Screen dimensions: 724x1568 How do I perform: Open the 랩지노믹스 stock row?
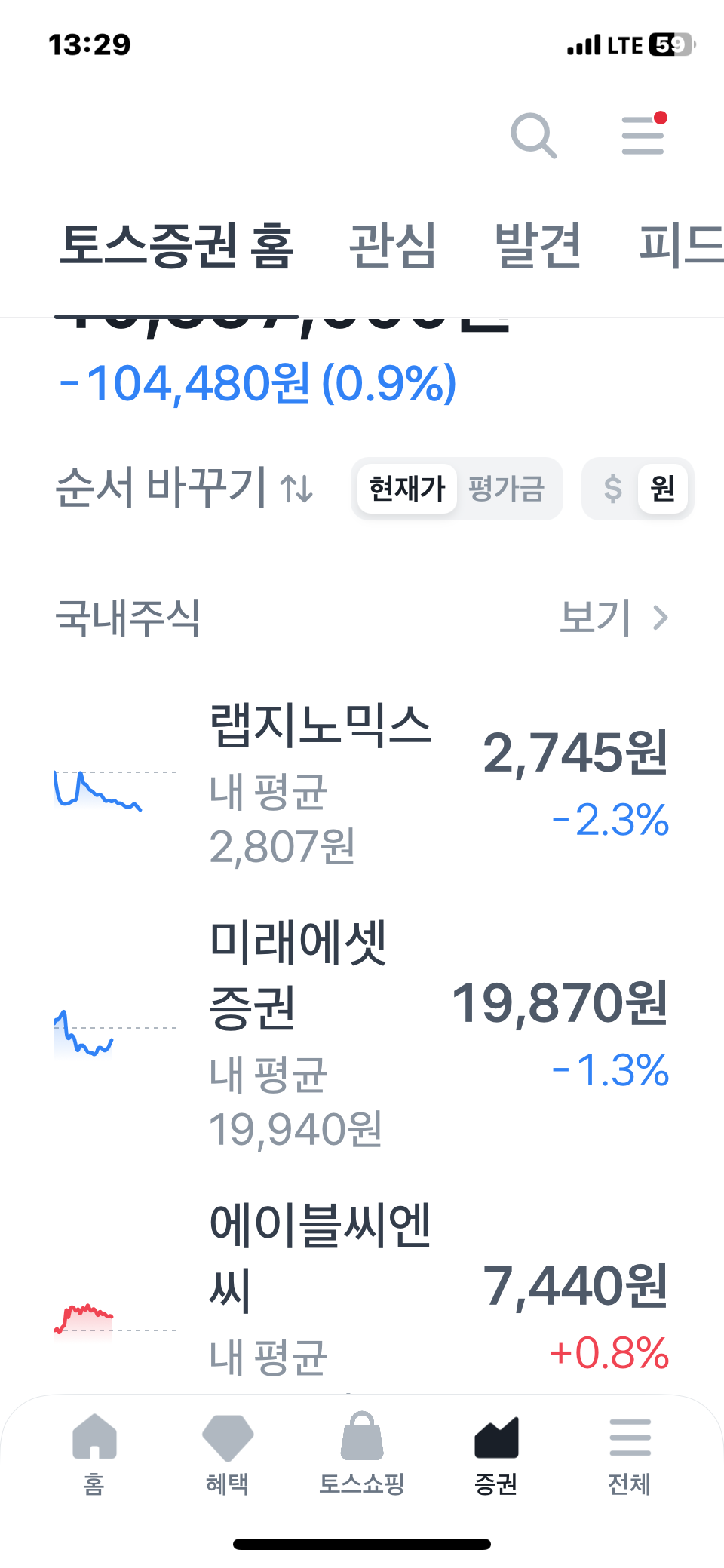(x=362, y=784)
